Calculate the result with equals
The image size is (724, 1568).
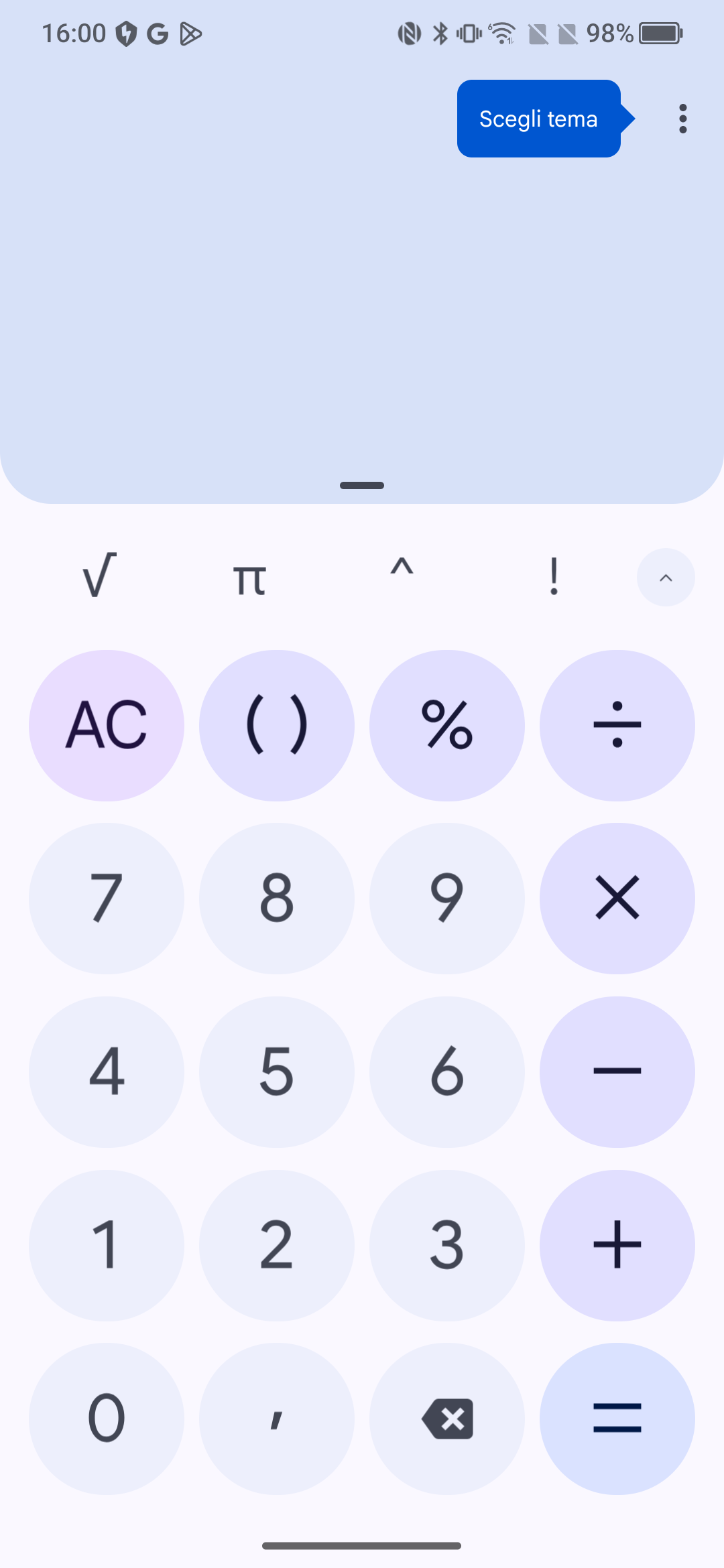[617, 1419]
